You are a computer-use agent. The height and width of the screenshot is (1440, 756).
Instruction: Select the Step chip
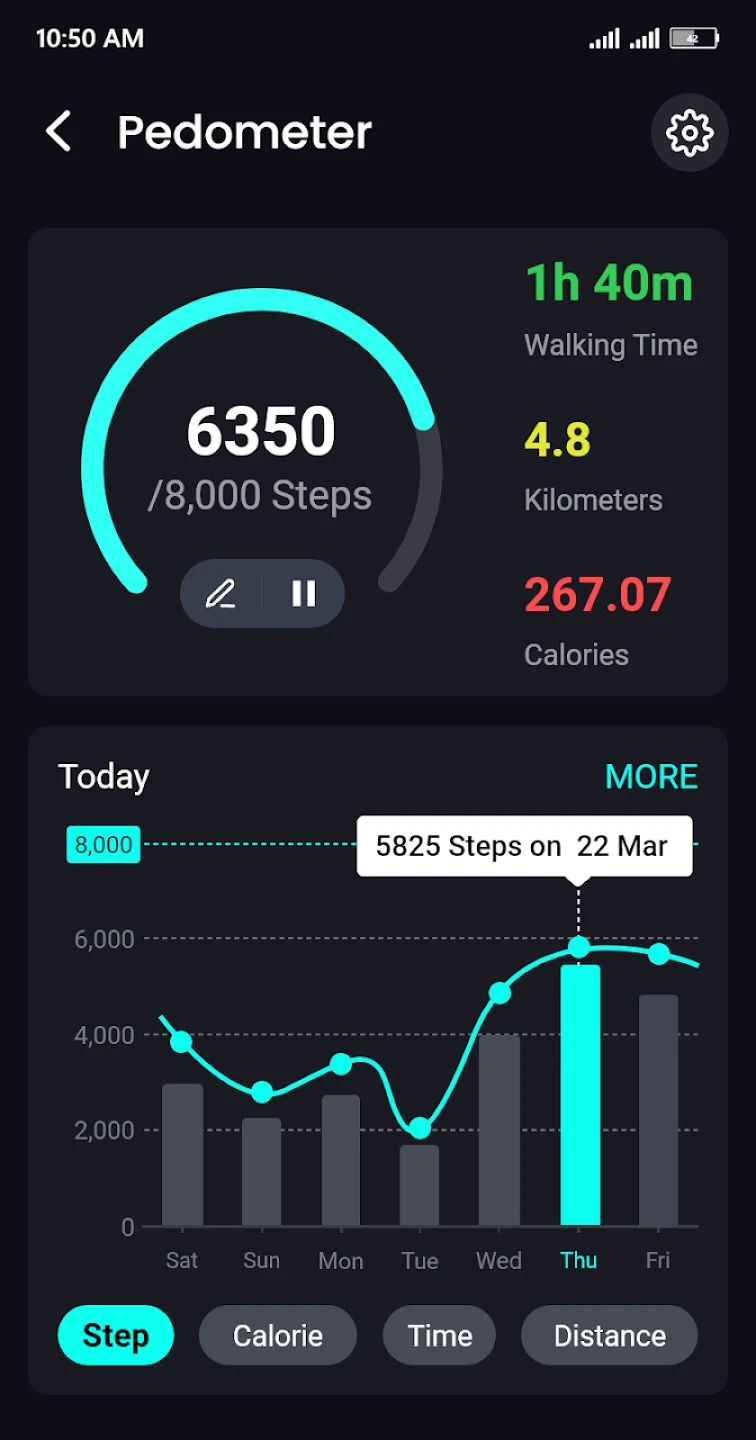(116, 1335)
